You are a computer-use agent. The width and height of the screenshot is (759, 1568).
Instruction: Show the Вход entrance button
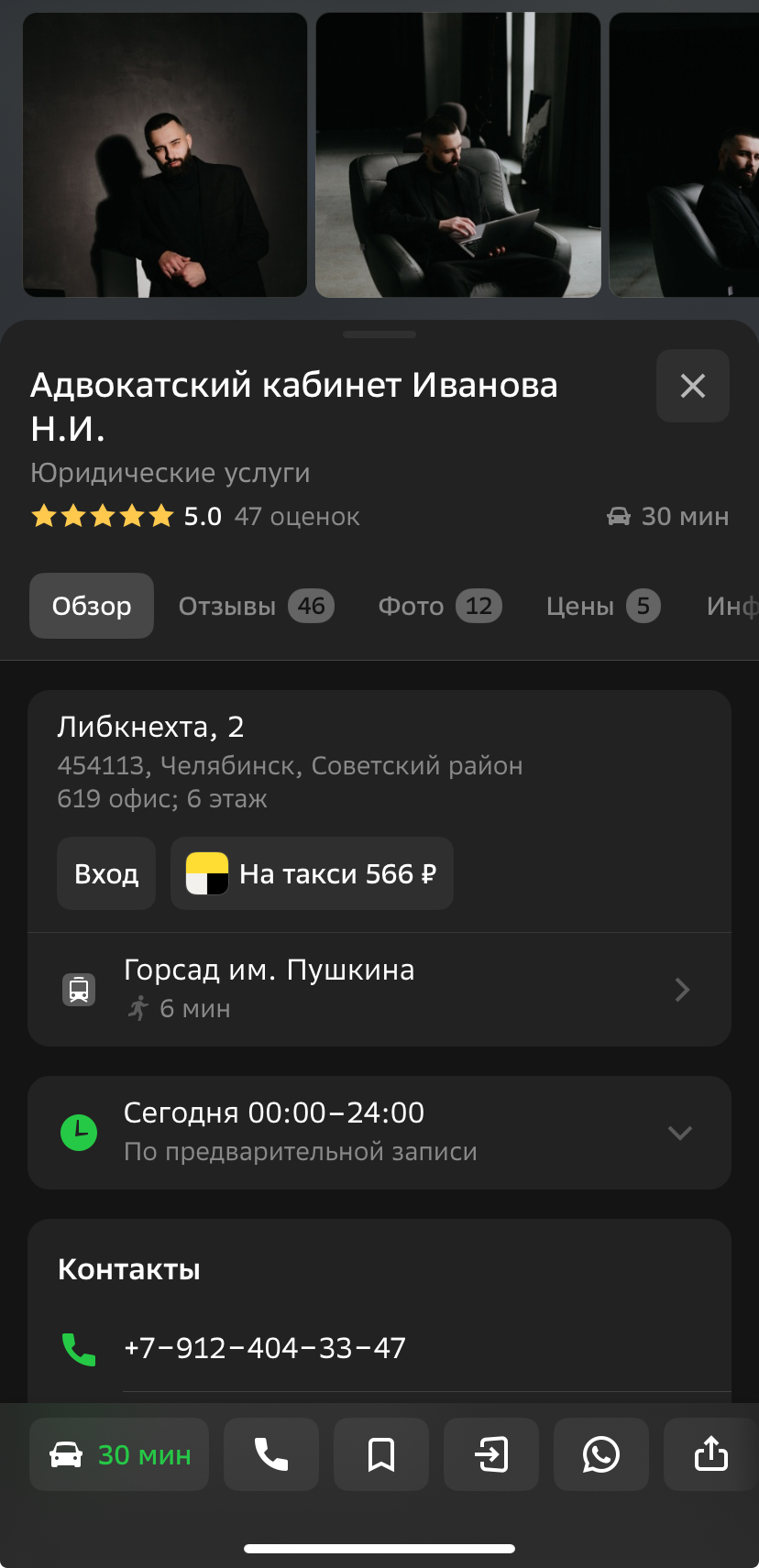[106, 873]
